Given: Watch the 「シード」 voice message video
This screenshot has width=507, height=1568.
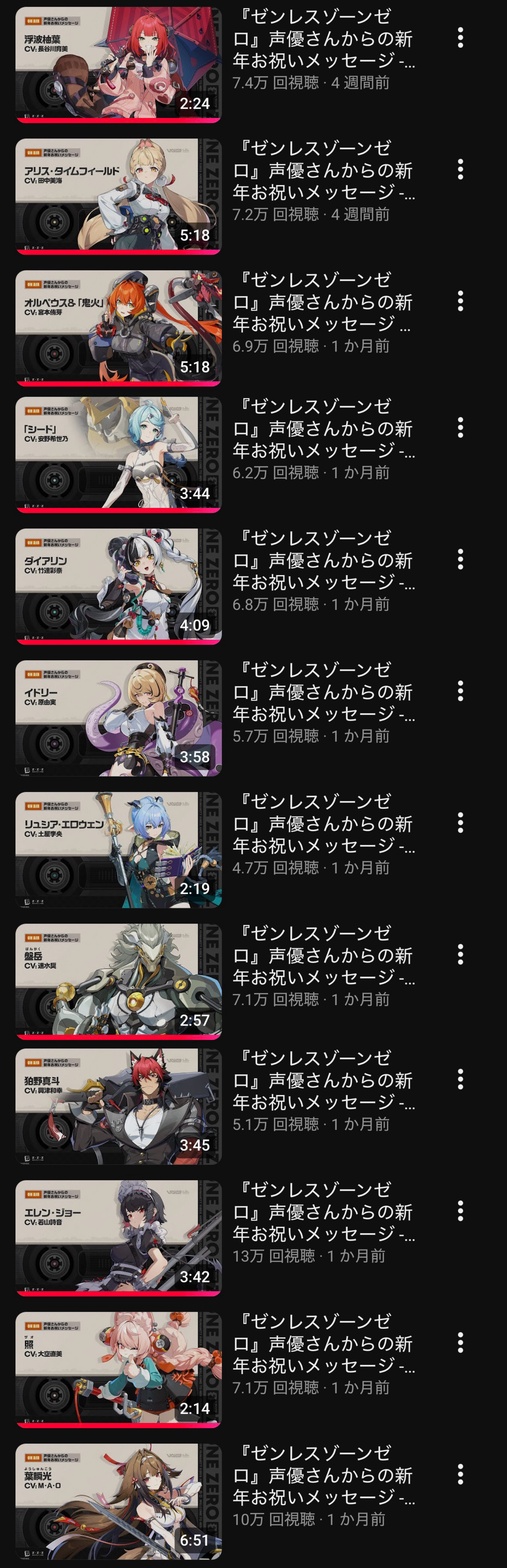Looking at the screenshot, I should click(x=119, y=455).
